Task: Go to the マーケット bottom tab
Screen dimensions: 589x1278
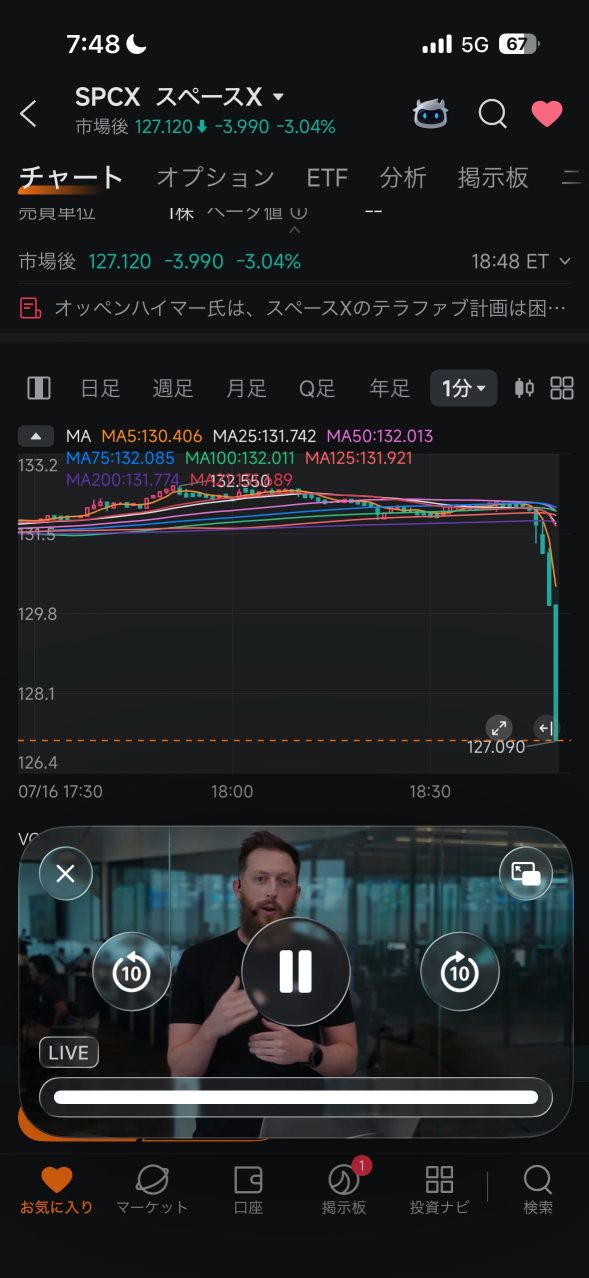Action: coord(152,1190)
